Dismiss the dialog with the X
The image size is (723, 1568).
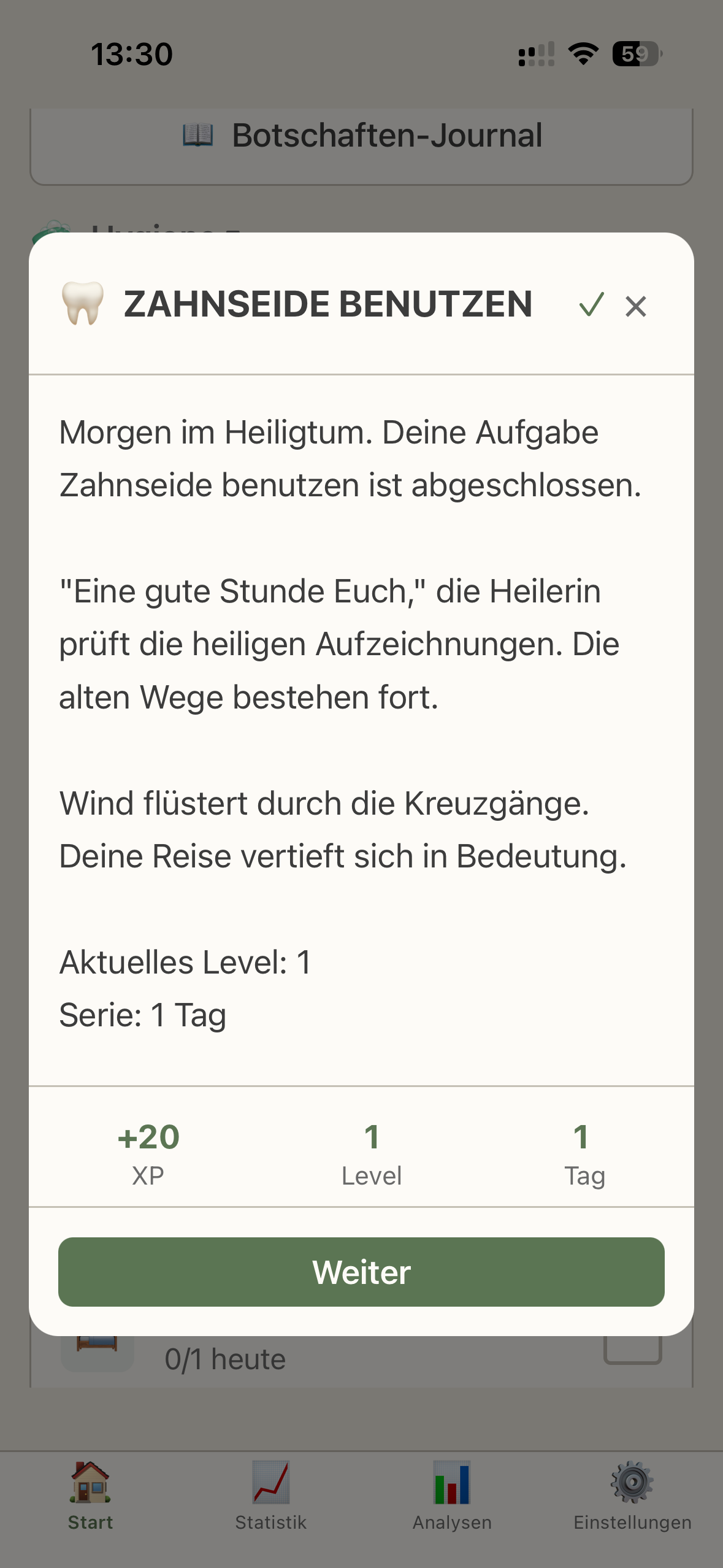pos(635,306)
